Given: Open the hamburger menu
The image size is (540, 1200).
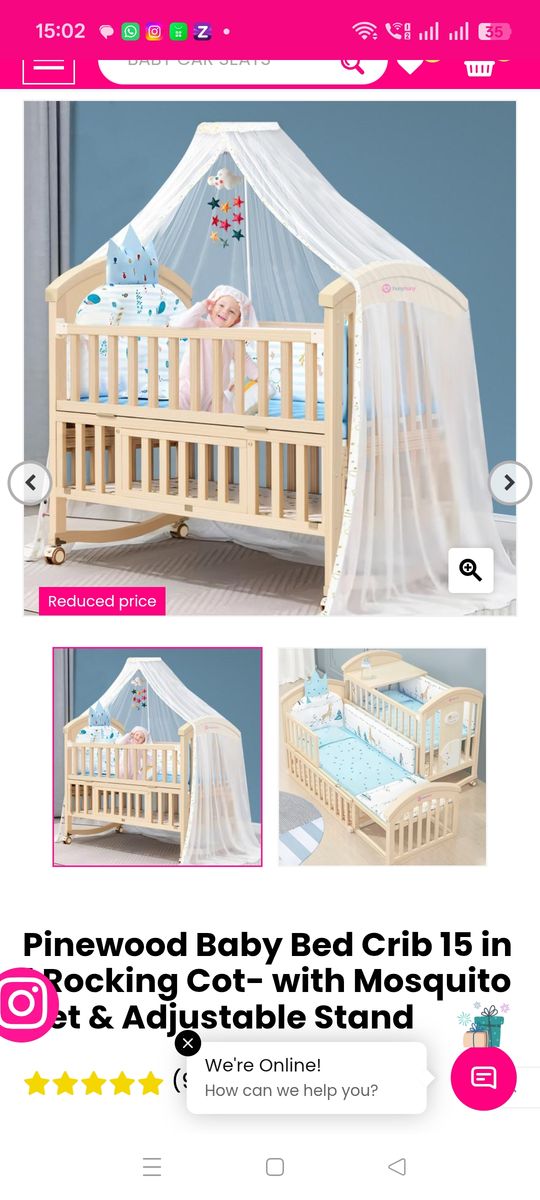Looking at the screenshot, I should (48, 69).
